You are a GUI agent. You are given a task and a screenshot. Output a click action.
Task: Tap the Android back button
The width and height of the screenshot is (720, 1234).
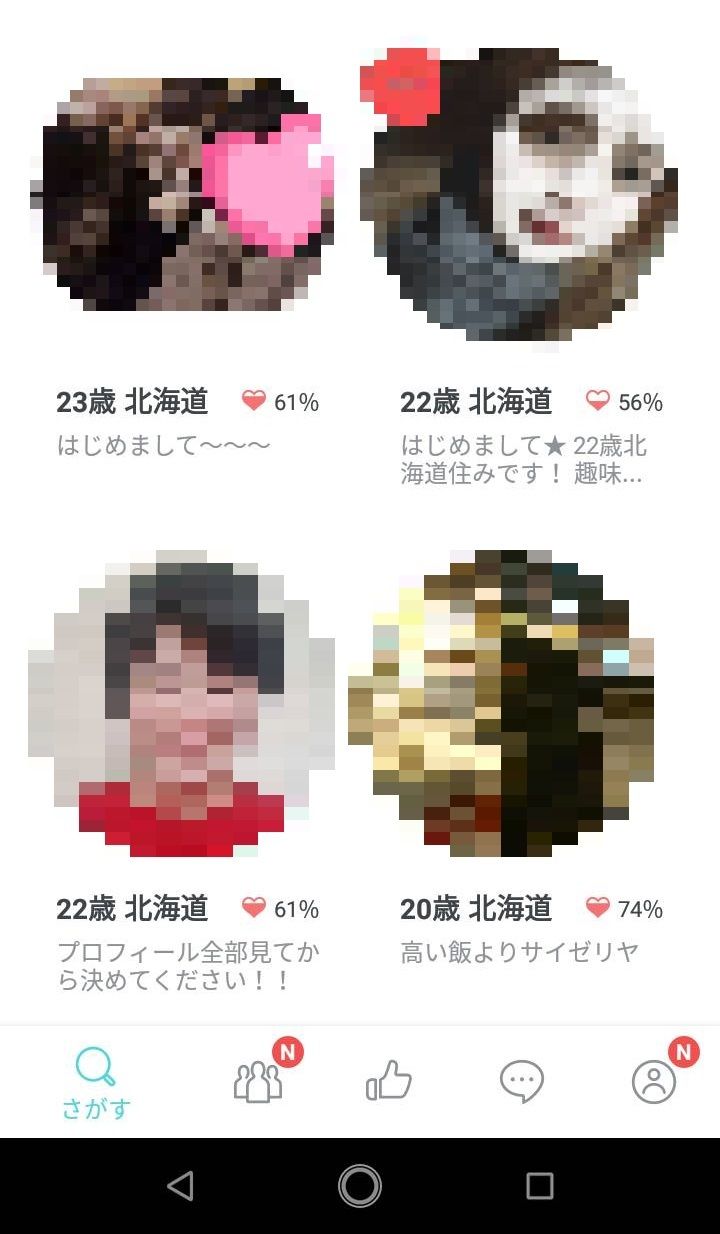(180, 1186)
